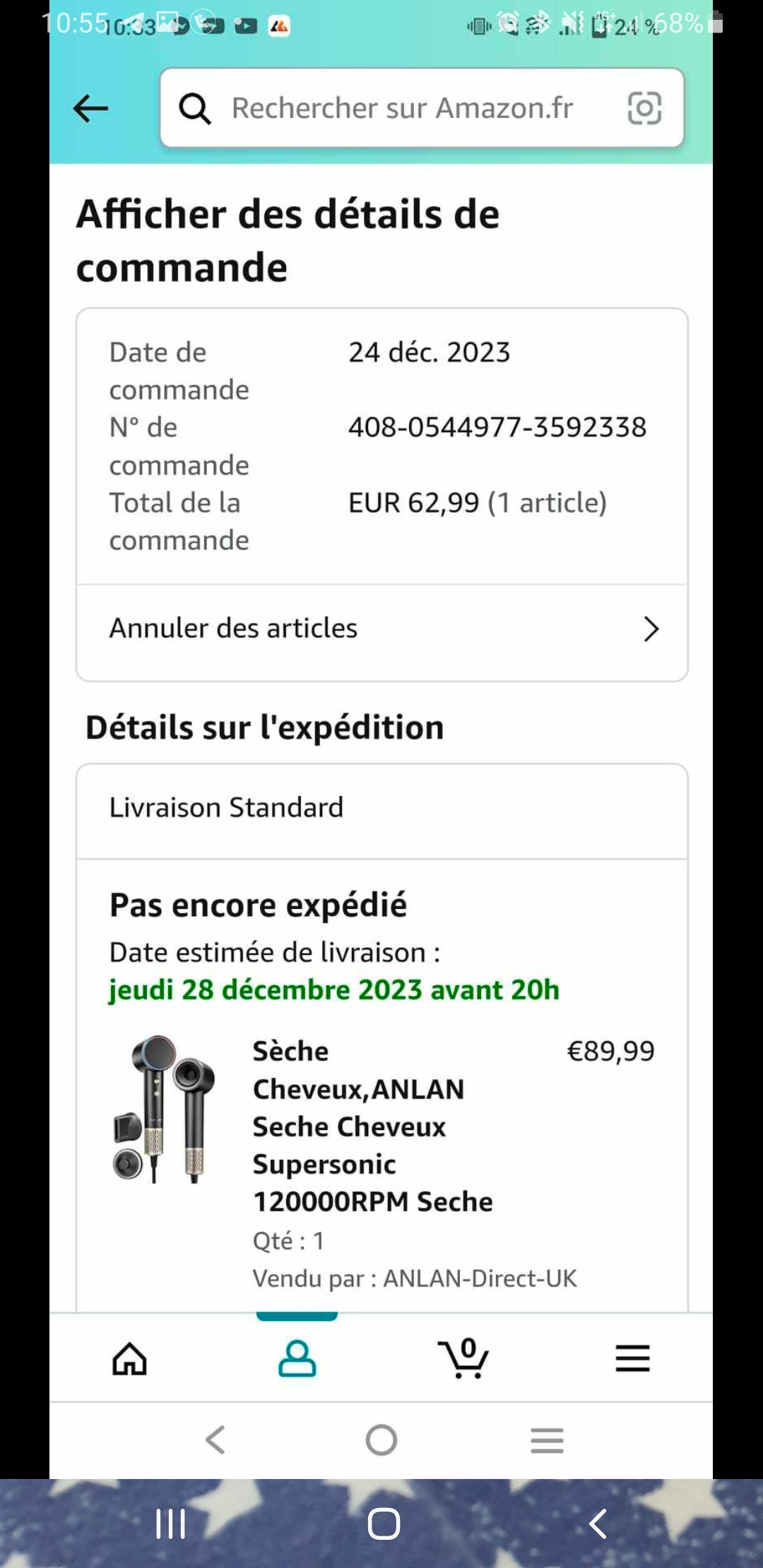The image size is (763, 1568).
Task: Open the hamburger menu tab
Action: 632,1359
